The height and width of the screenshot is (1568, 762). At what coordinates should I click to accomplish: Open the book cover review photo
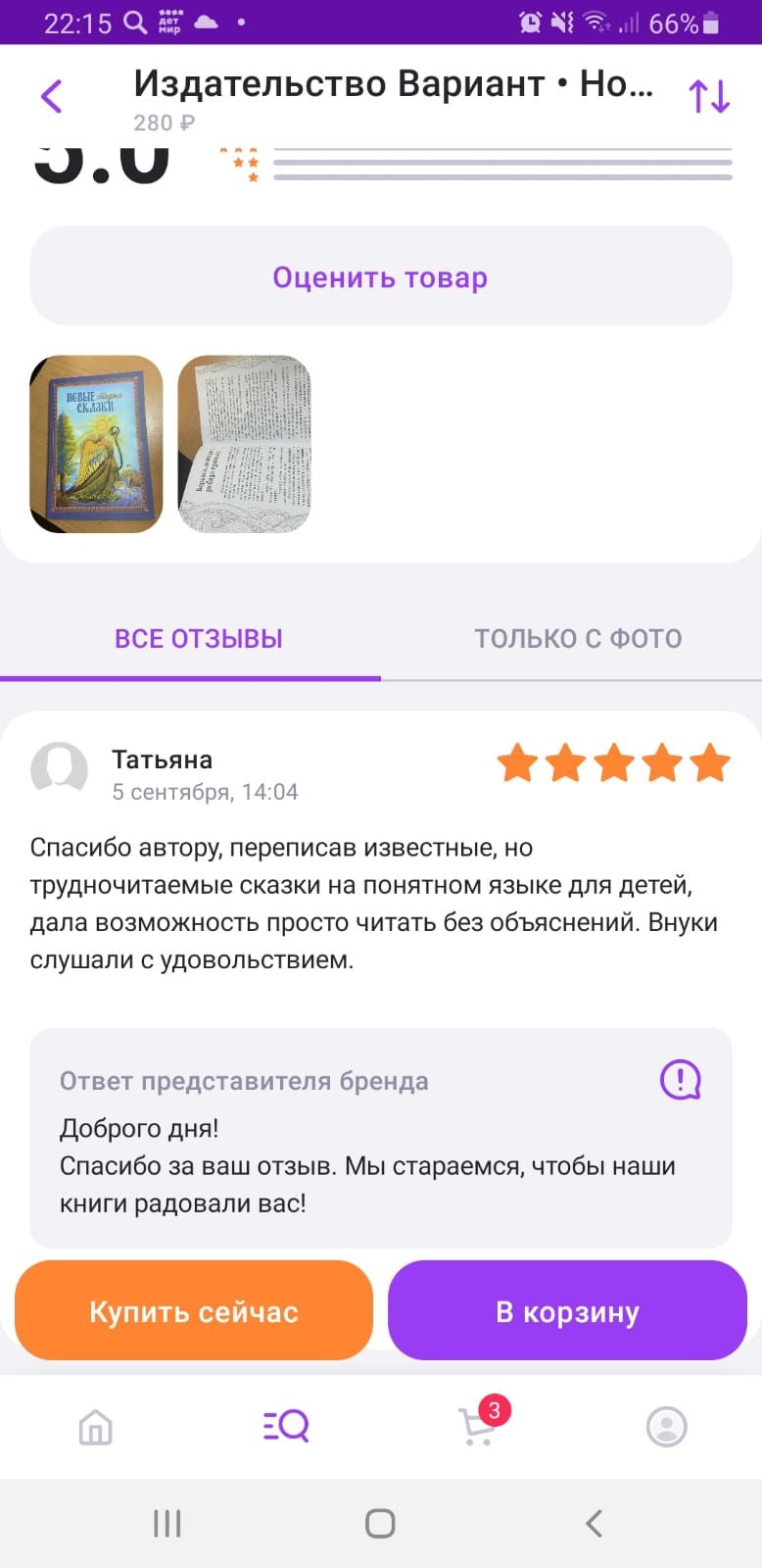96,444
